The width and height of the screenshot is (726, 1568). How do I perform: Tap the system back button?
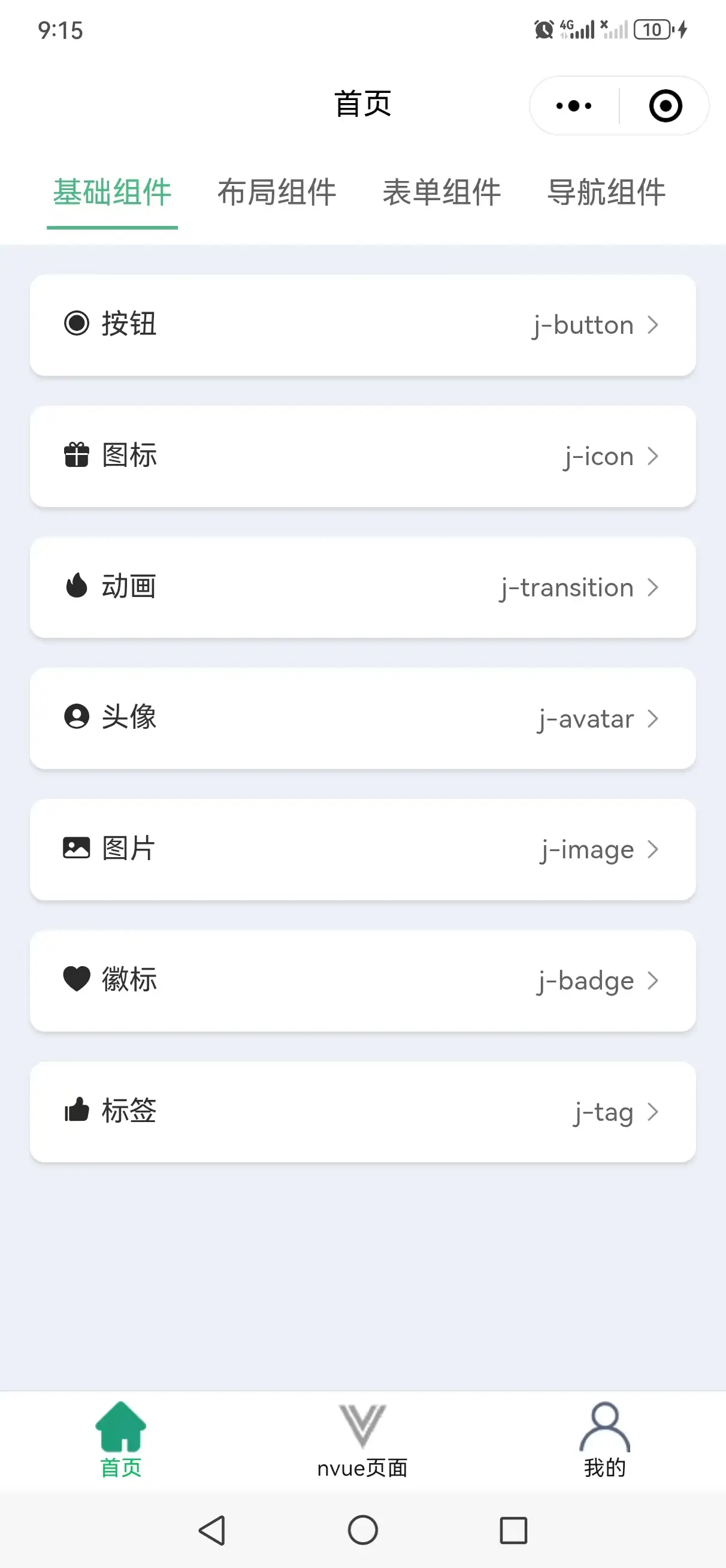[213, 1530]
